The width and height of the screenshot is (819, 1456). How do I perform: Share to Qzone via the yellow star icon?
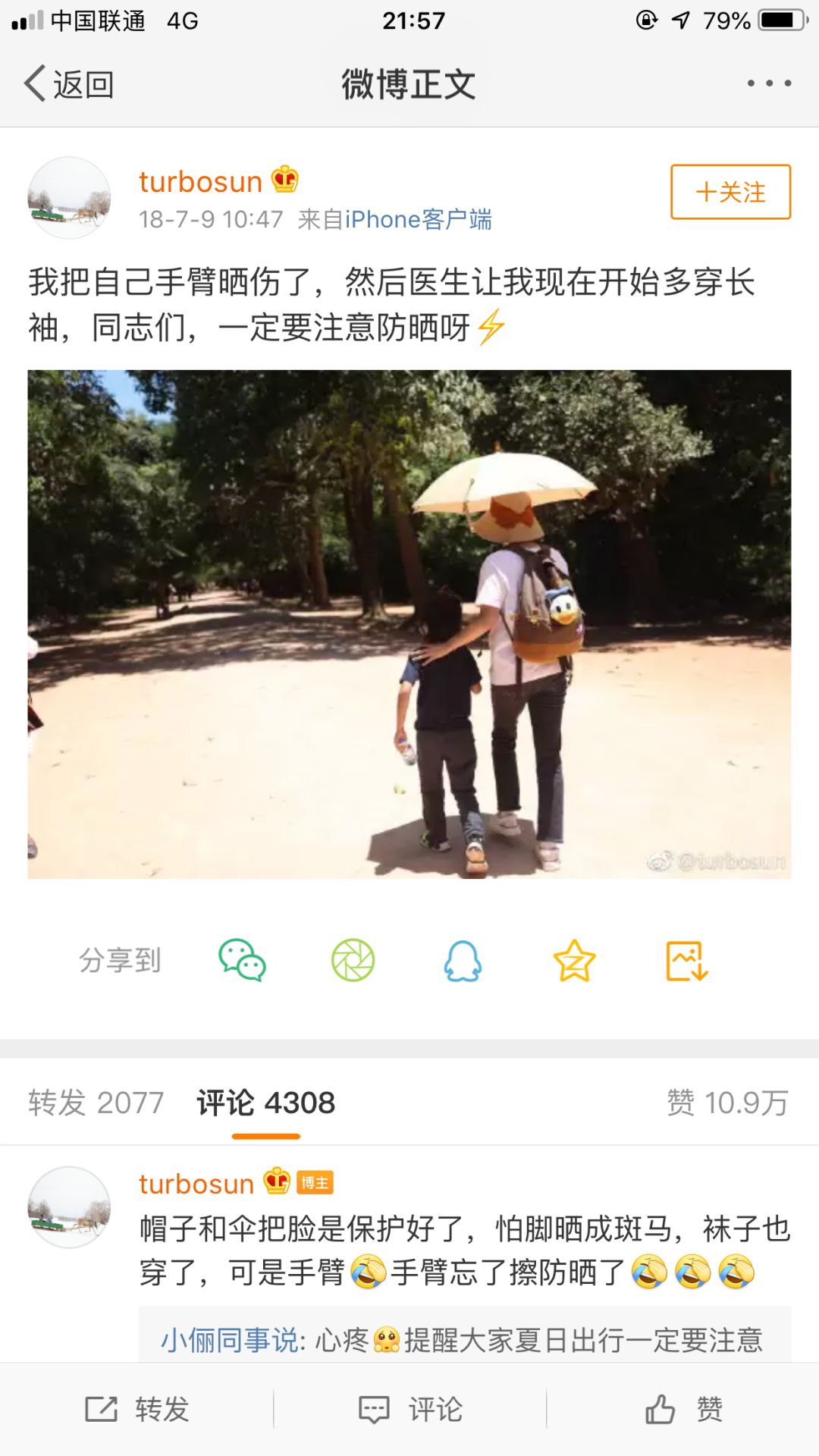point(574,960)
